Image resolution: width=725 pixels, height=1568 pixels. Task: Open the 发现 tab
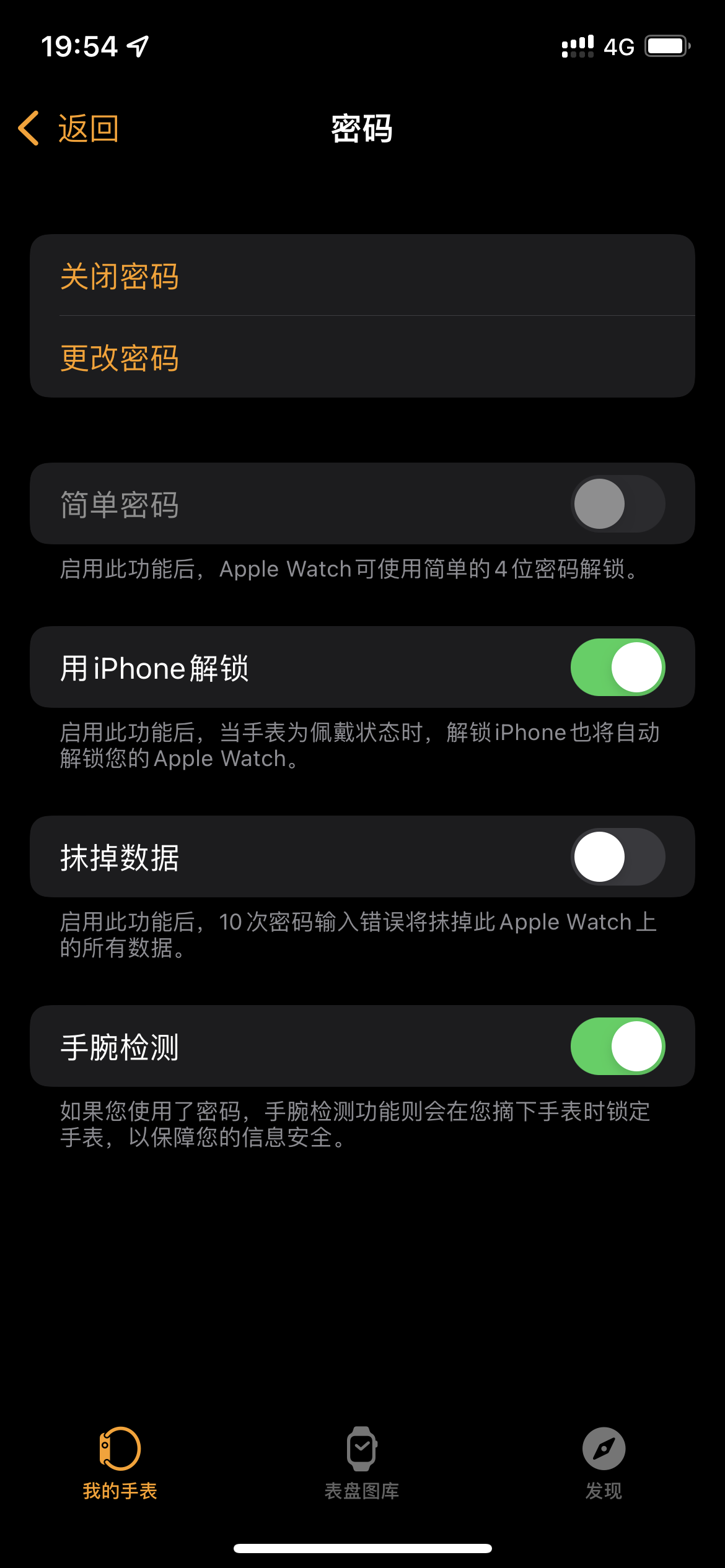[604, 1463]
